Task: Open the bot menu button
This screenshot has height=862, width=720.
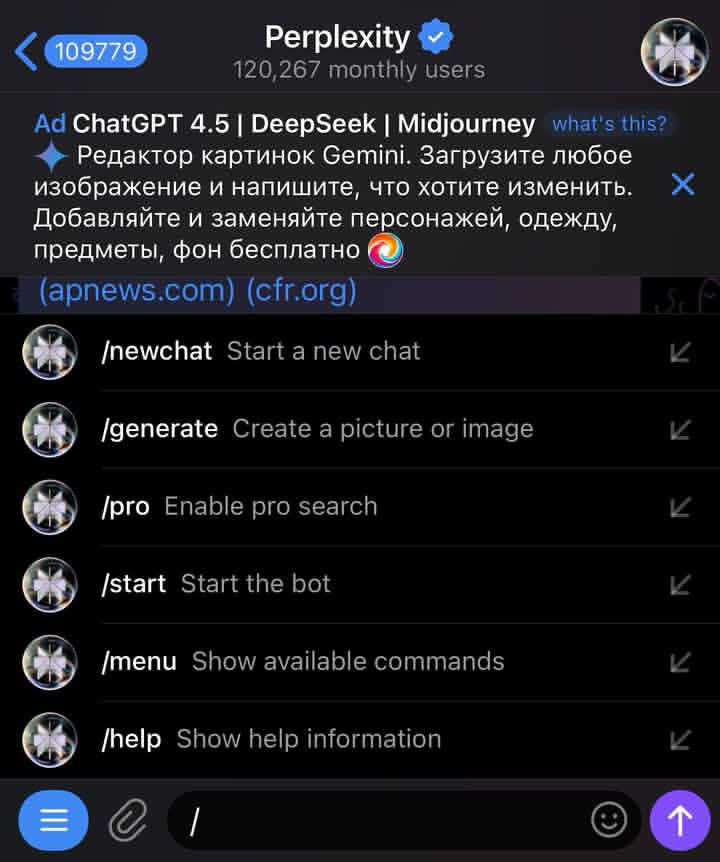Action: click(53, 820)
